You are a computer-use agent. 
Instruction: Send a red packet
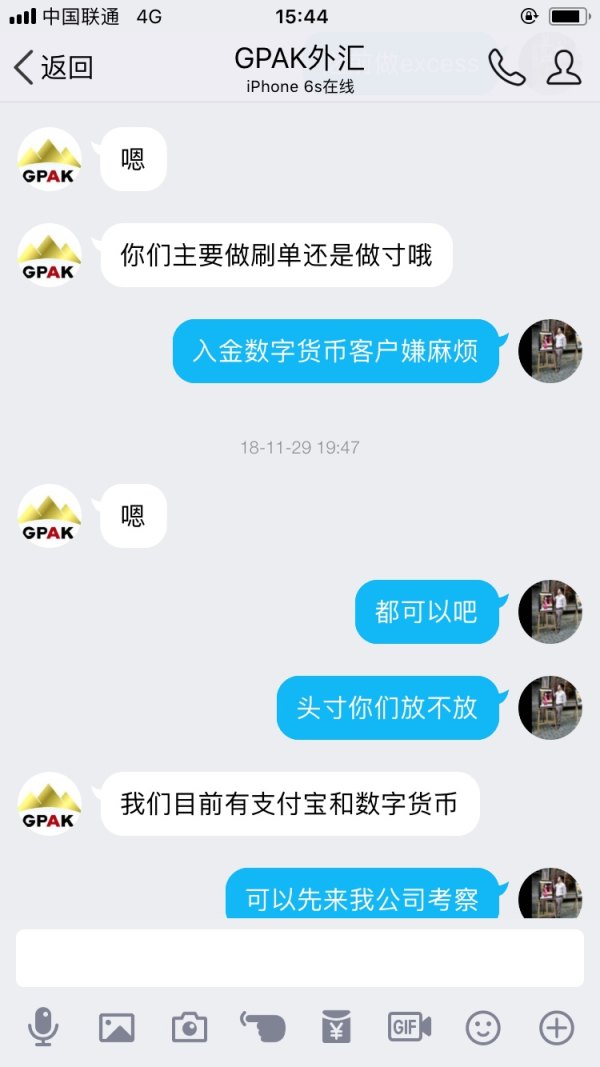point(336,1027)
